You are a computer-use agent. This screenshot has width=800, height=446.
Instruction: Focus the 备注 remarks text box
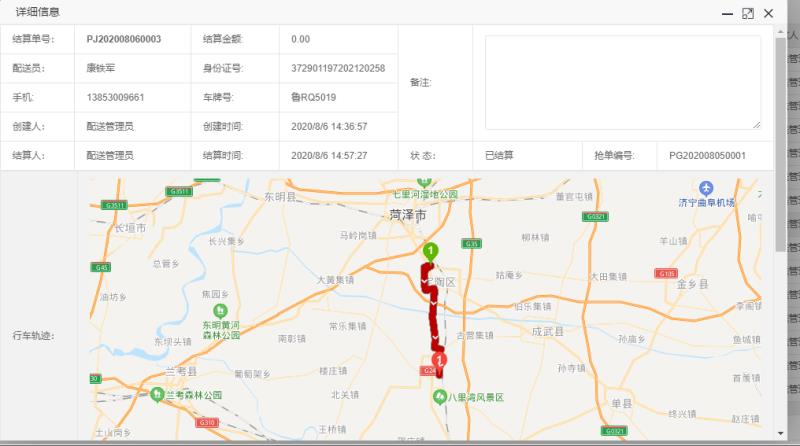pyautogui.click(x=623, y=83)
